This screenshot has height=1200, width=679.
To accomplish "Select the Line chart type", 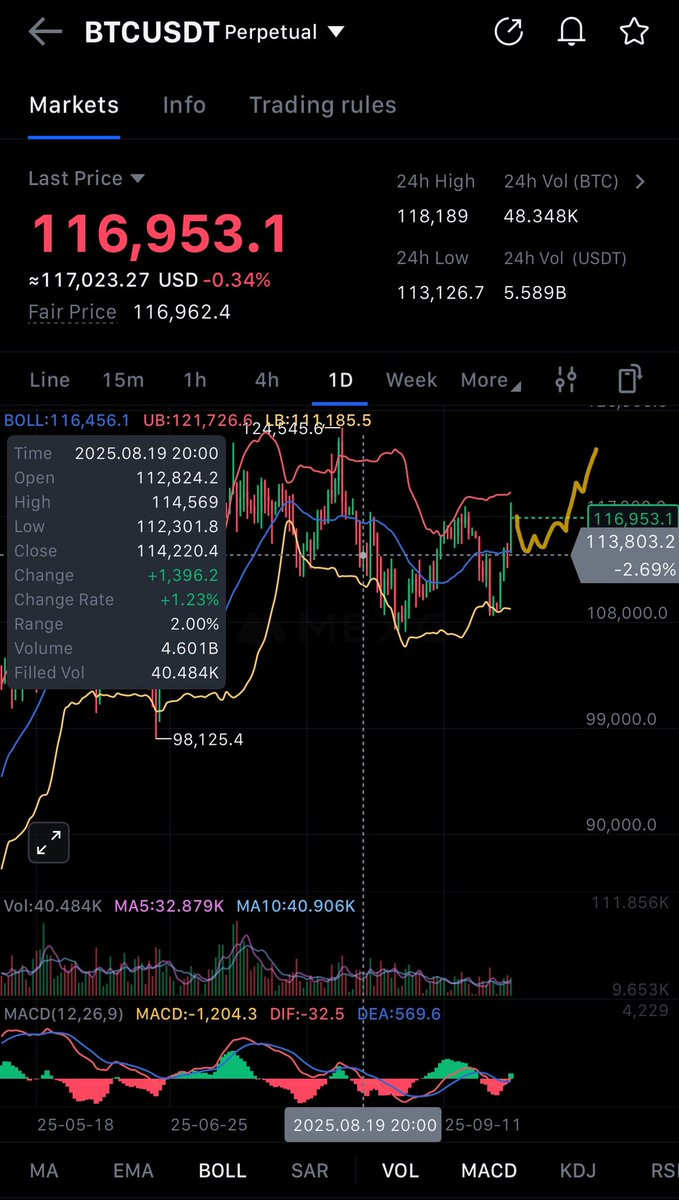I will point(50,380).
